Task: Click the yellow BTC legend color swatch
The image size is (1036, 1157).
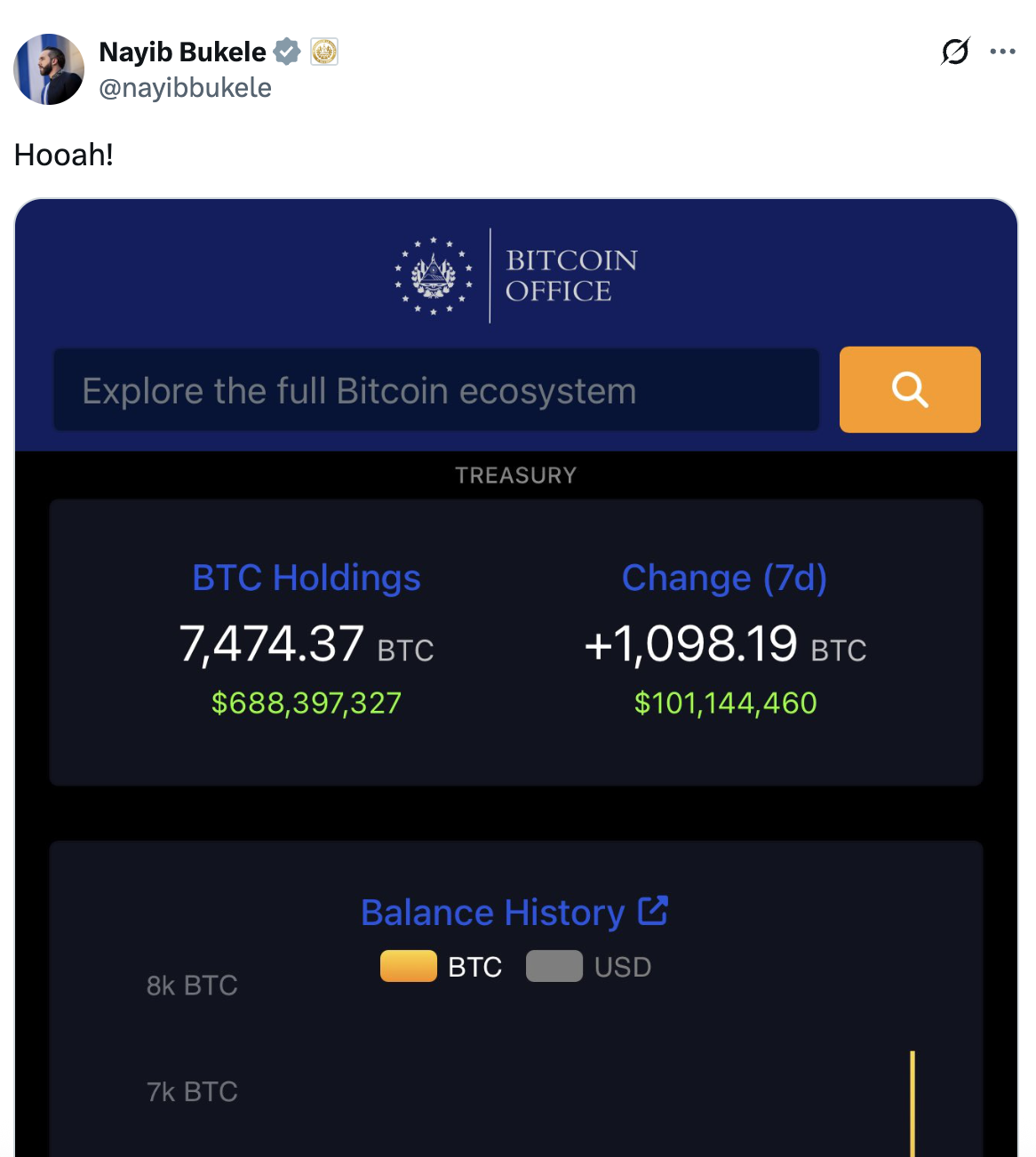Action: (408, 966)
